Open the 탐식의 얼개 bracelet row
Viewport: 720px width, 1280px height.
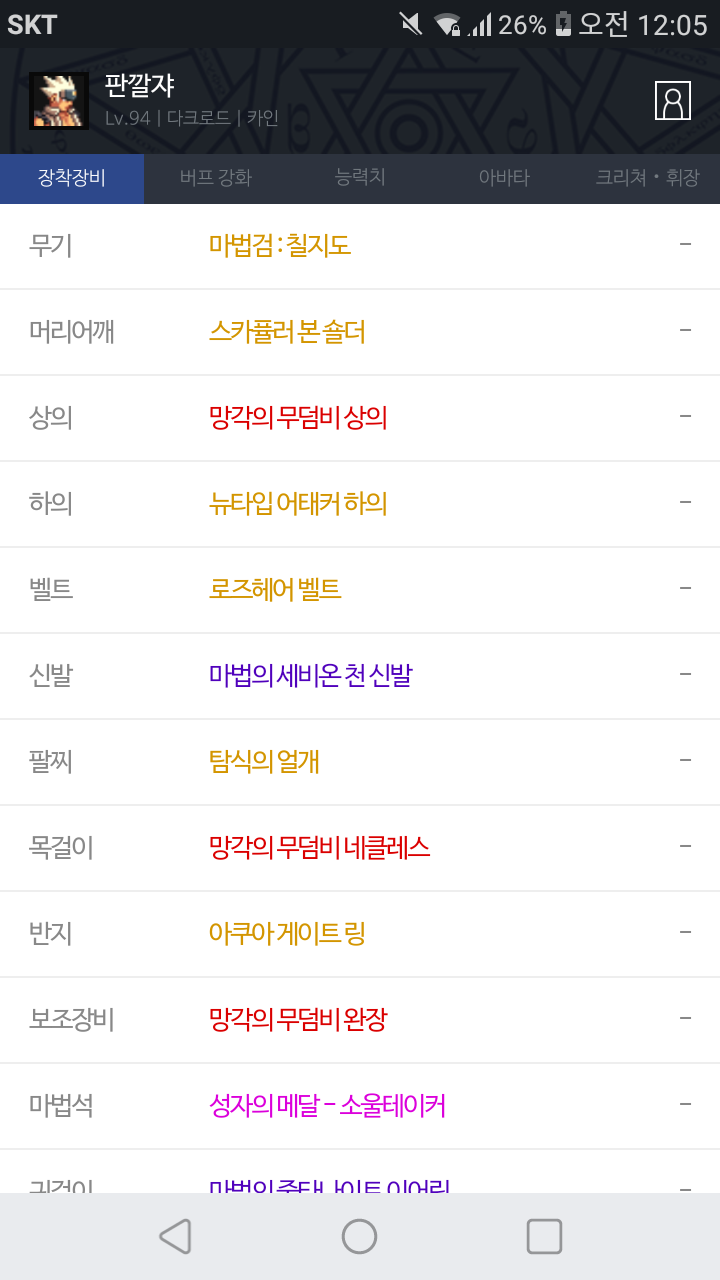pyautogui.click(x=360, y=762)
